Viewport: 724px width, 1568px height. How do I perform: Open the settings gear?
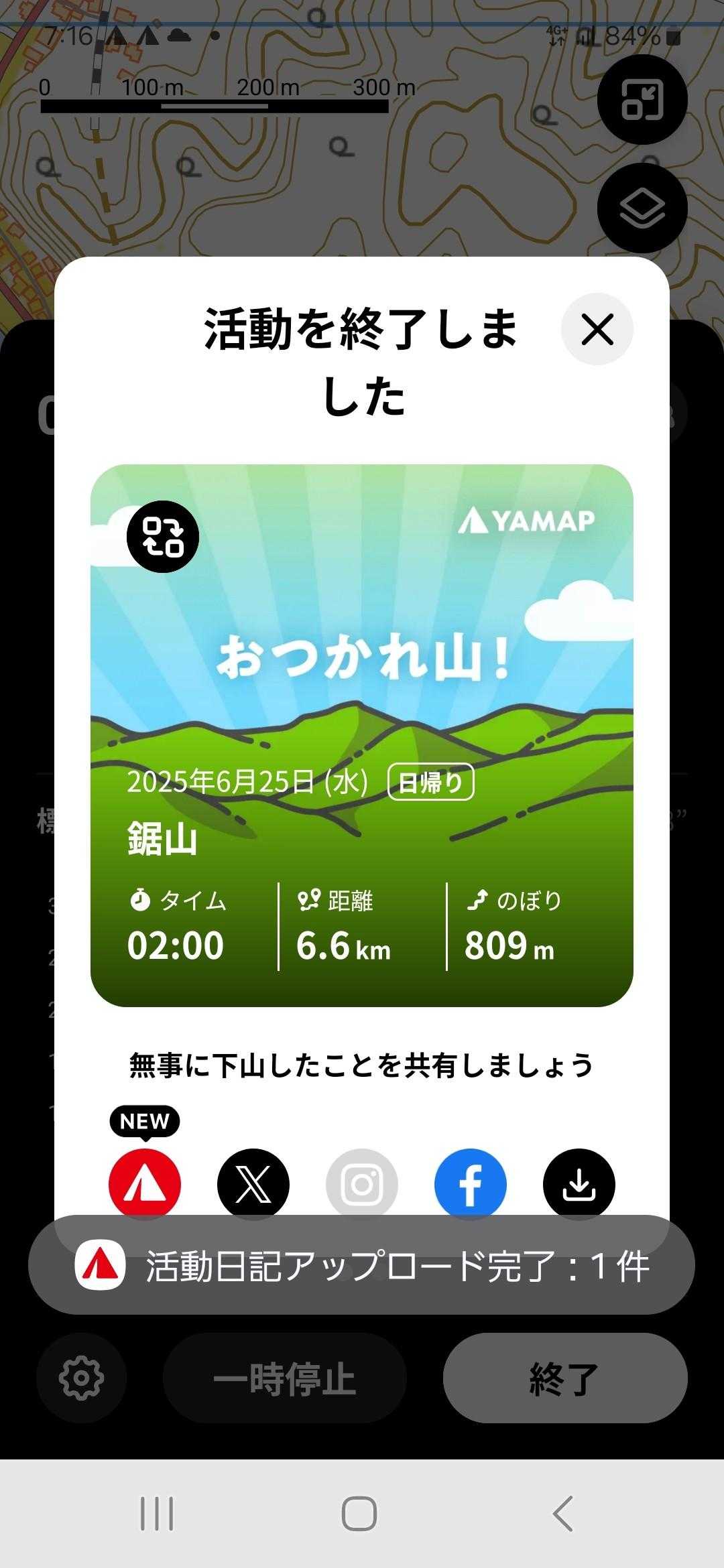pyautogui.click(x=81, y=1378)
